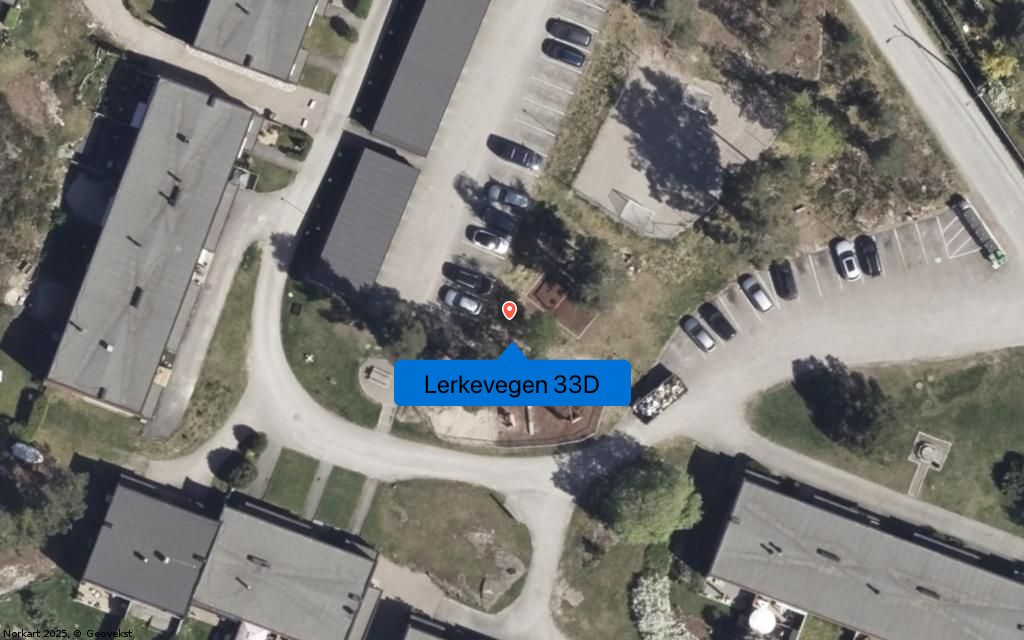This screenshot has width=1024, height=640.
Task: Tap the red location pin marker
Action: (509, 310)
